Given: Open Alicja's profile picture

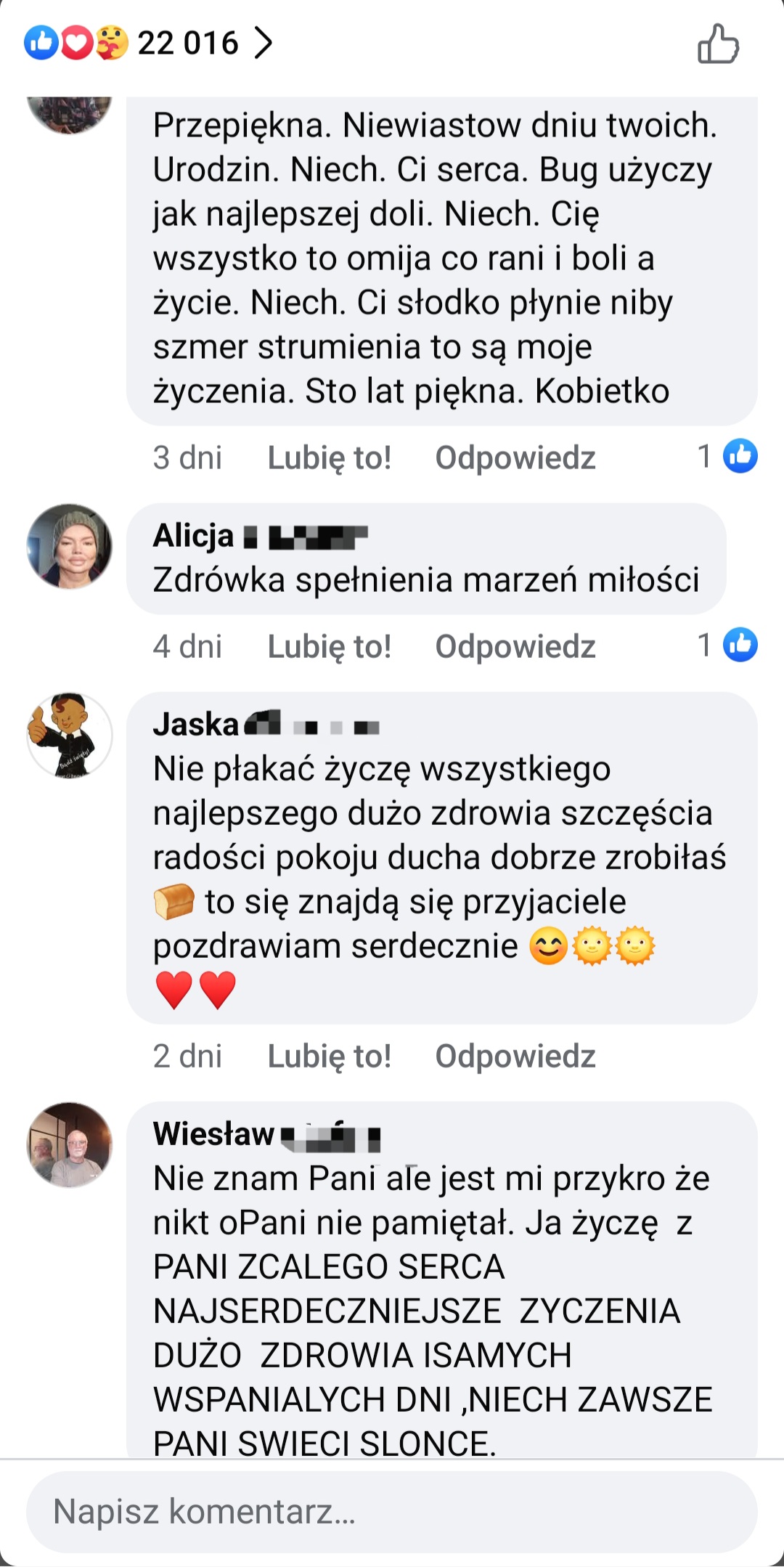Looking at the screenshot, I should point(70,546).
